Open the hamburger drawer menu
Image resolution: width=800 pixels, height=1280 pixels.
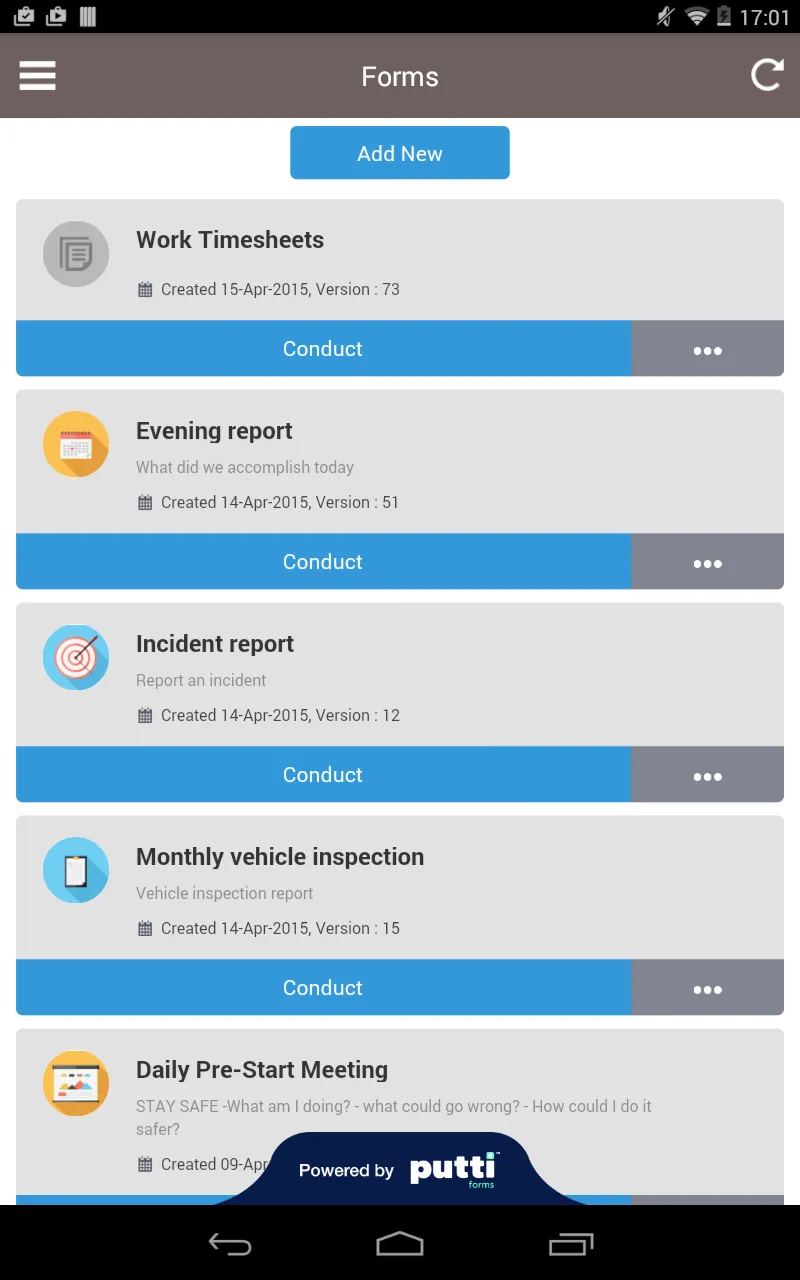coord(37,76)
